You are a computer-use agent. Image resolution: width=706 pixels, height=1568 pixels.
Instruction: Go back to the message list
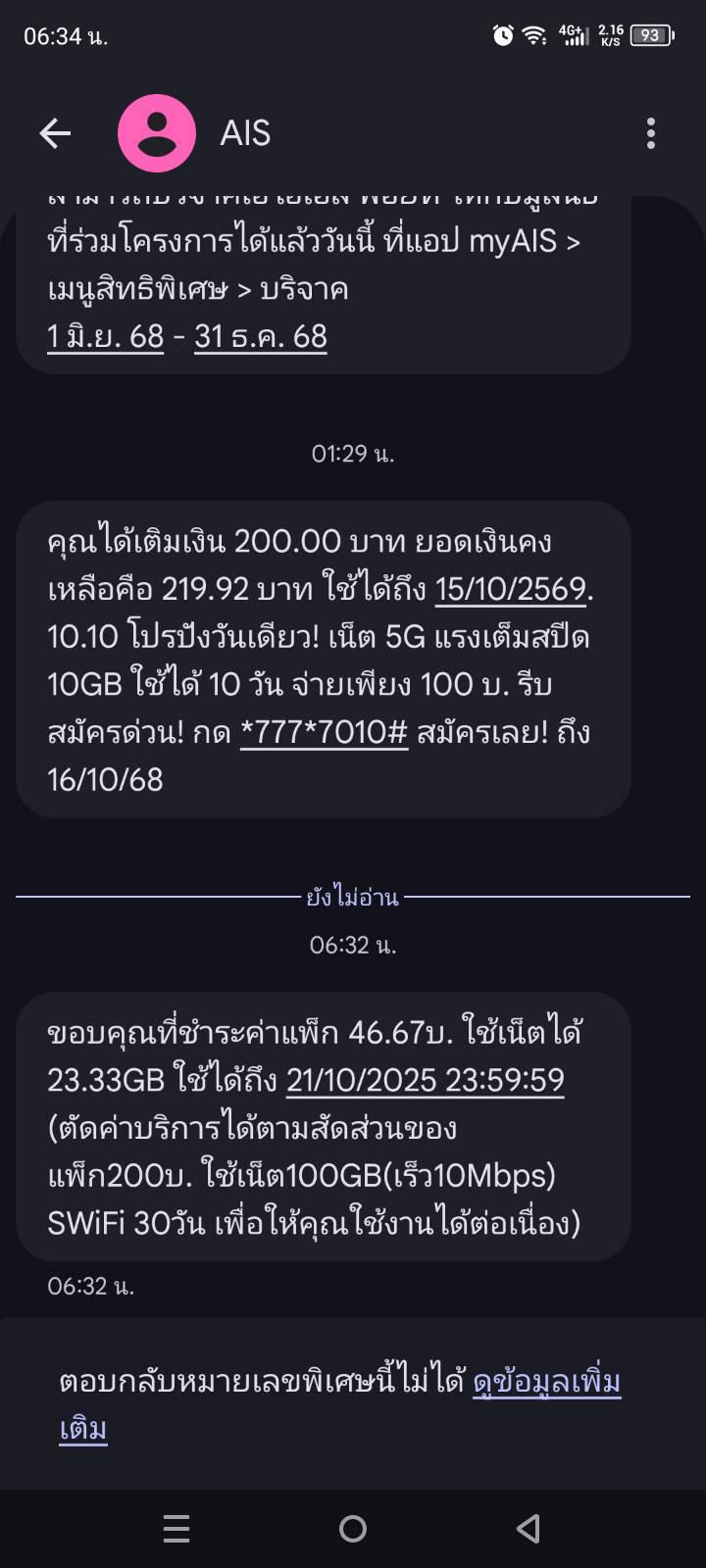click(55, 133)
